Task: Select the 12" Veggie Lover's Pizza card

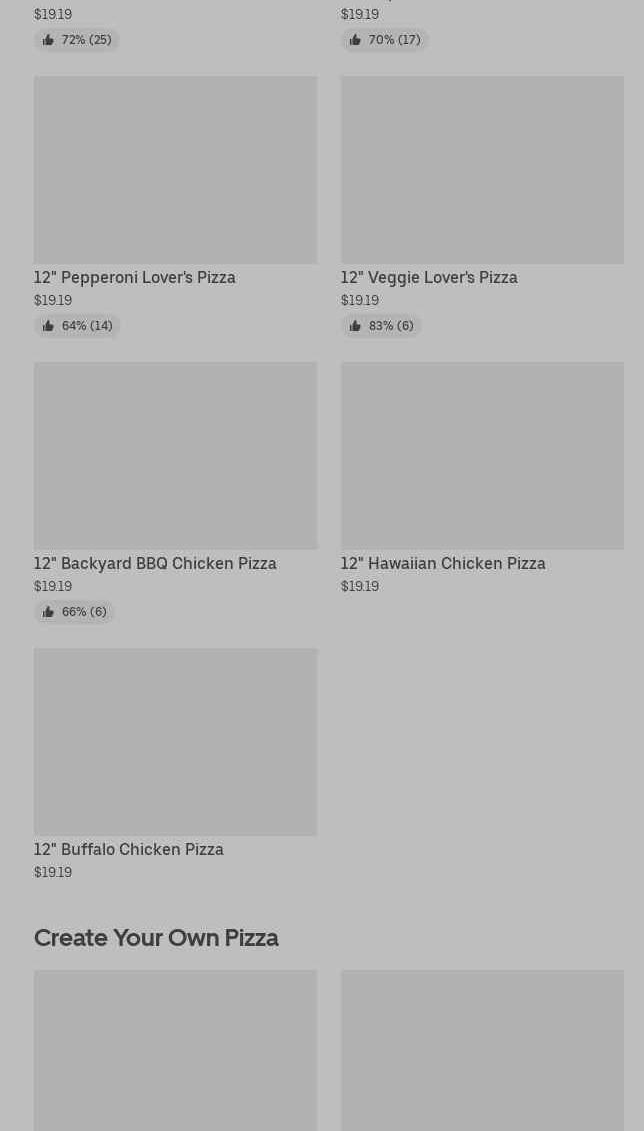Action: [x=482, y=206]
